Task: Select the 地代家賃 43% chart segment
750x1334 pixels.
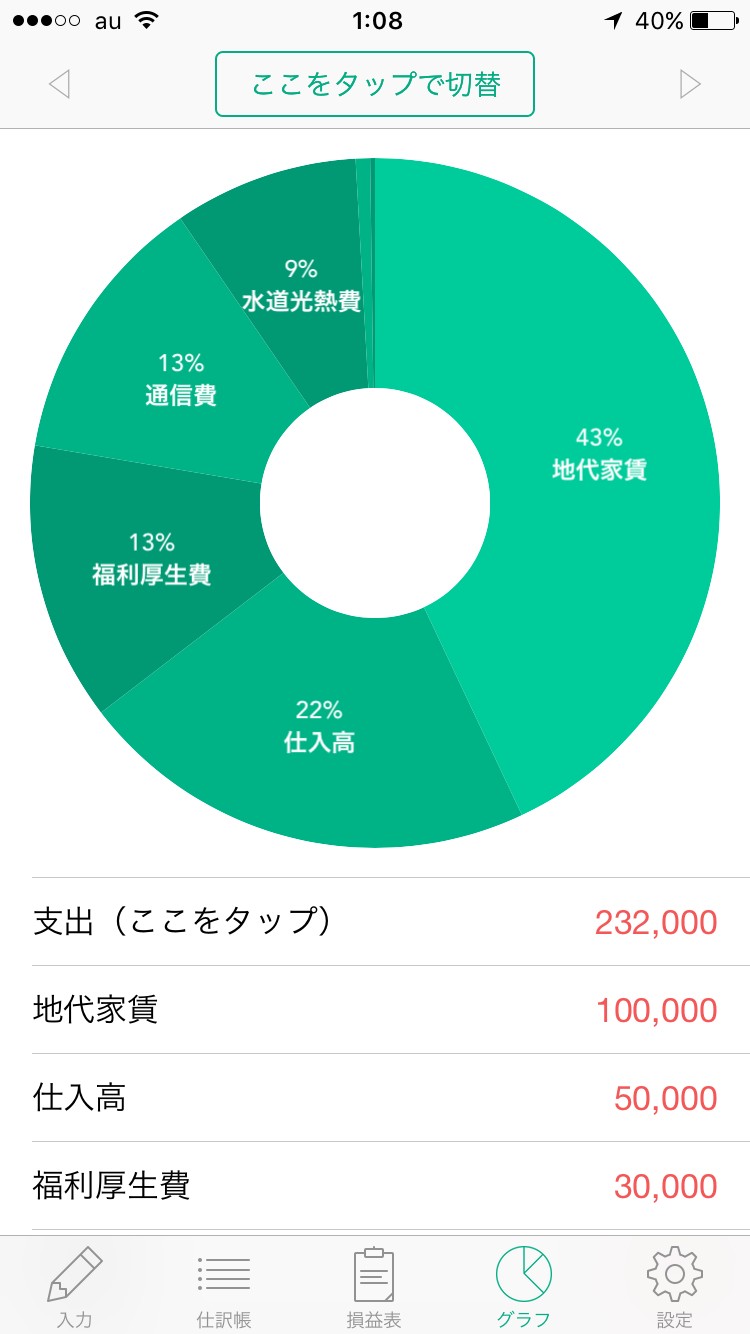Action: (600, 455)
